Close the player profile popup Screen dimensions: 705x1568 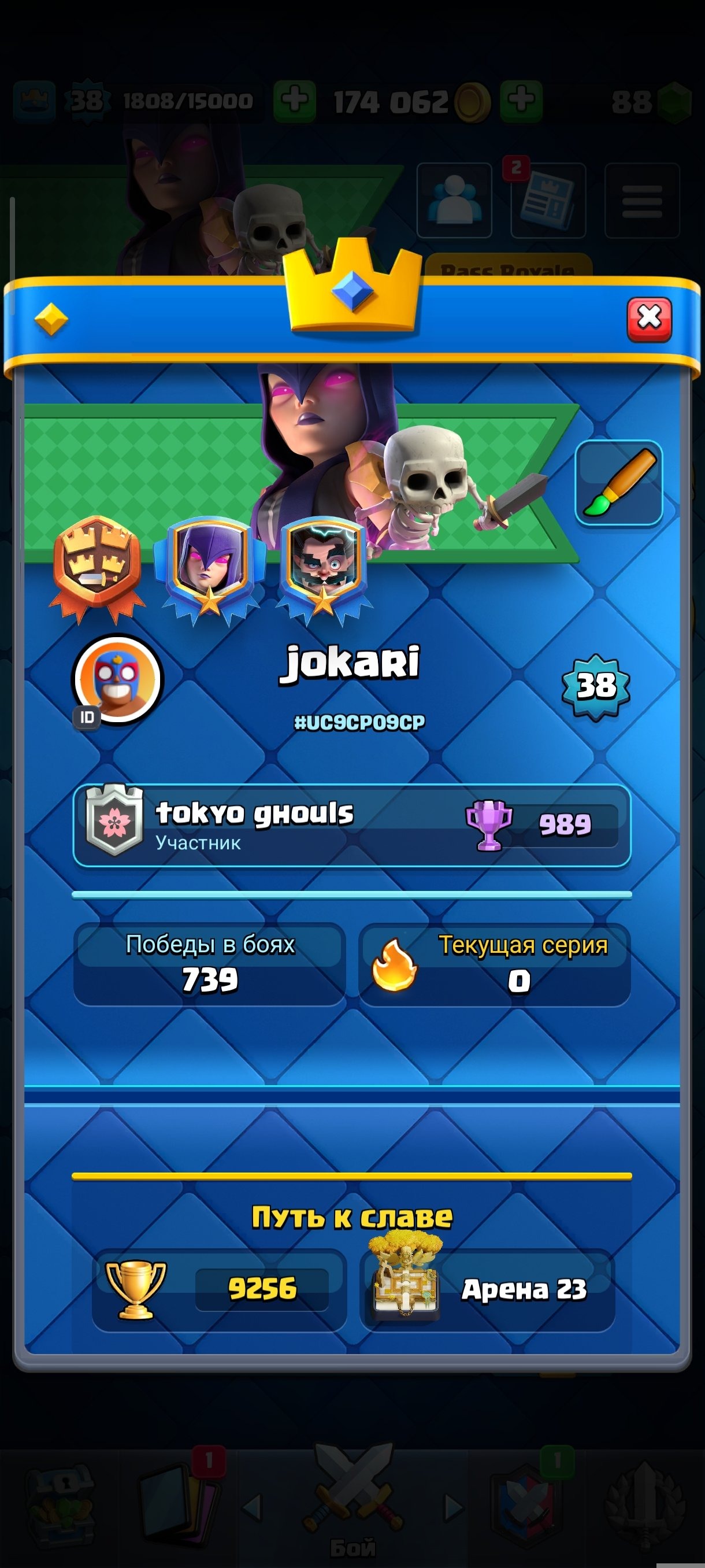tap(649, 319)
